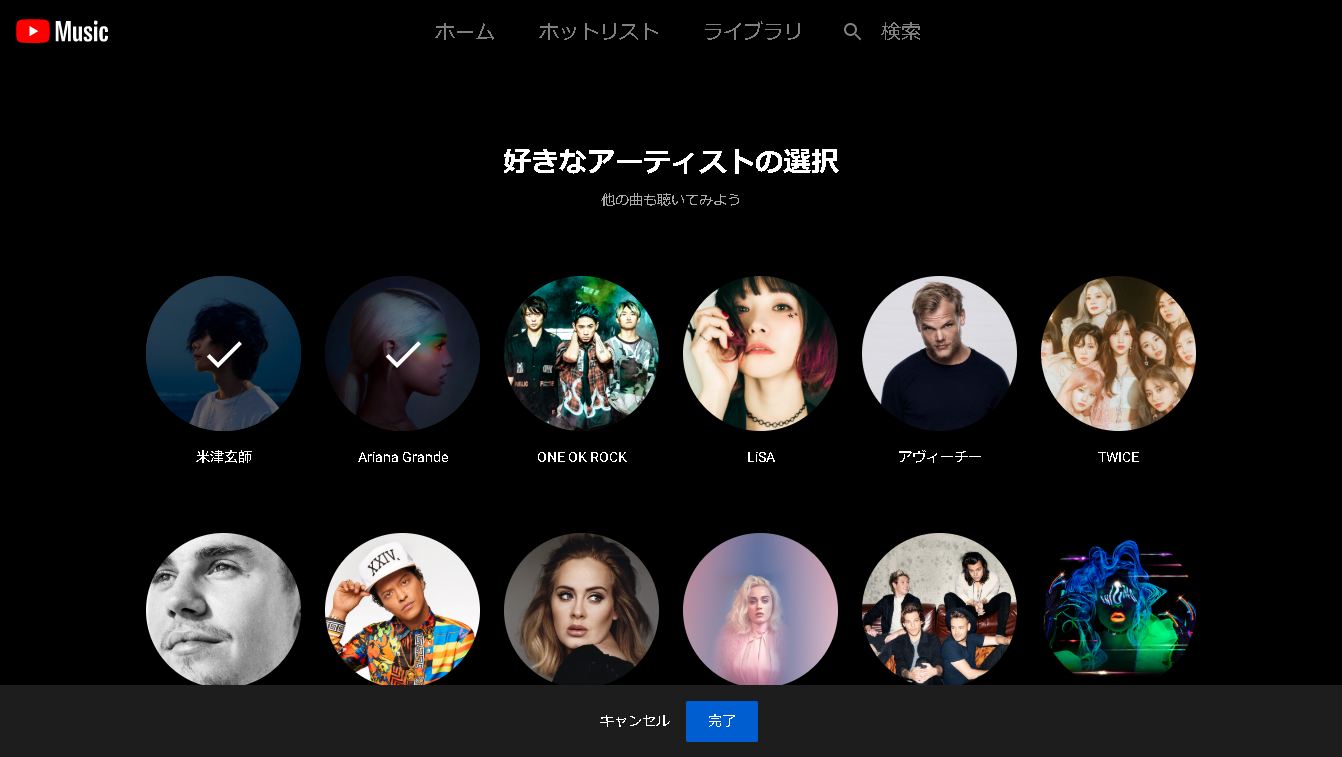Screen dimensions: 1342x757
Task: Switch to the ホットリスト tab
Action: (598, 32)
